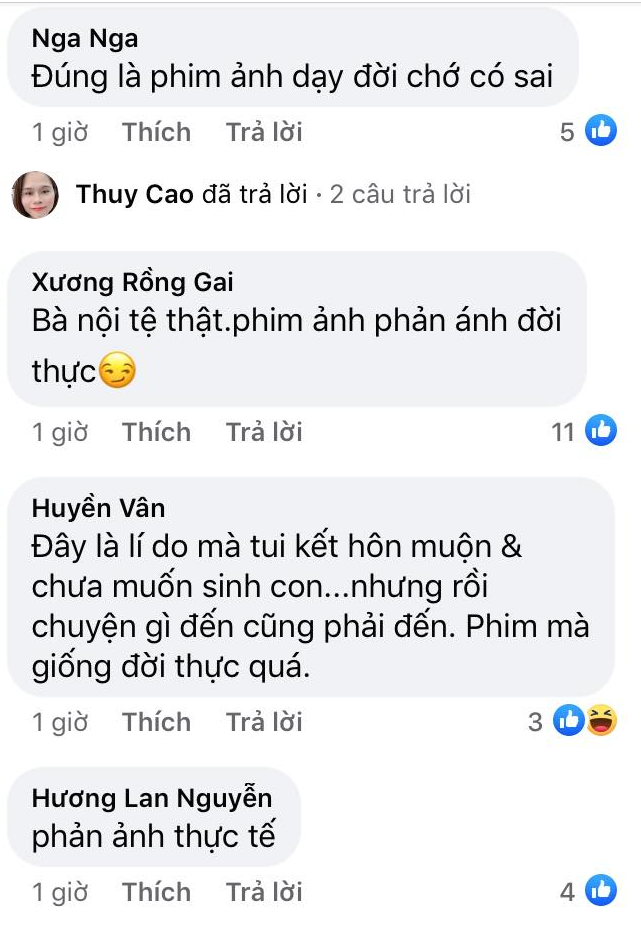Reply to Hương Lan Nguyễn's comment
641x929 pixels.
pyautogui.click(x=264, y=892)
